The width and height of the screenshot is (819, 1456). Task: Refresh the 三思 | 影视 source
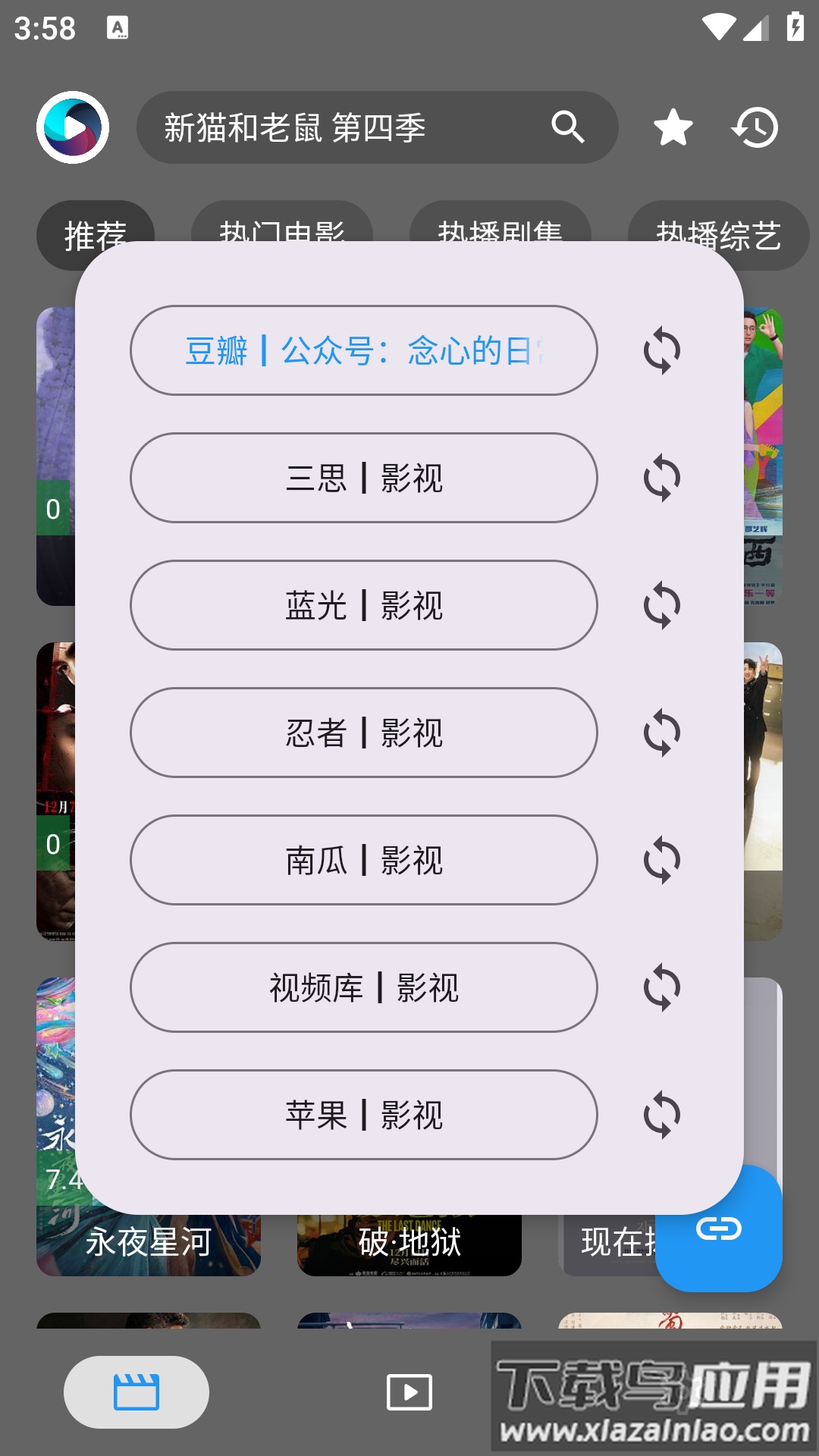coord(662,478)
